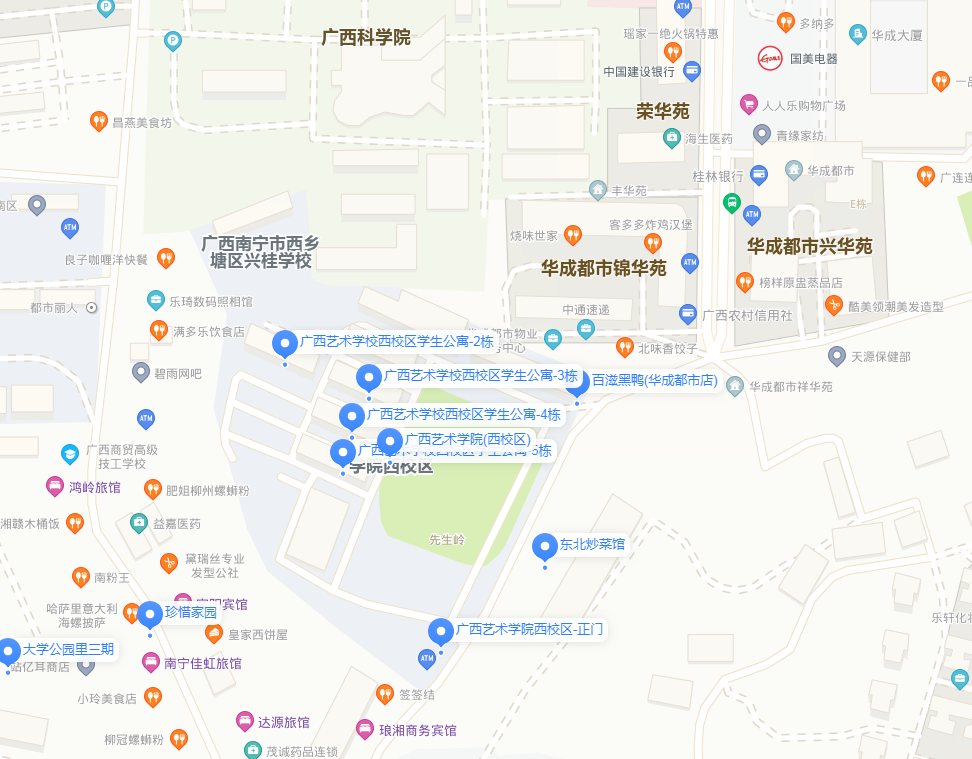Image resolution: width=972 pixels, height=759 pixels.
Task: Open the 学生公寓-3栋 marker
Action: 369,377
